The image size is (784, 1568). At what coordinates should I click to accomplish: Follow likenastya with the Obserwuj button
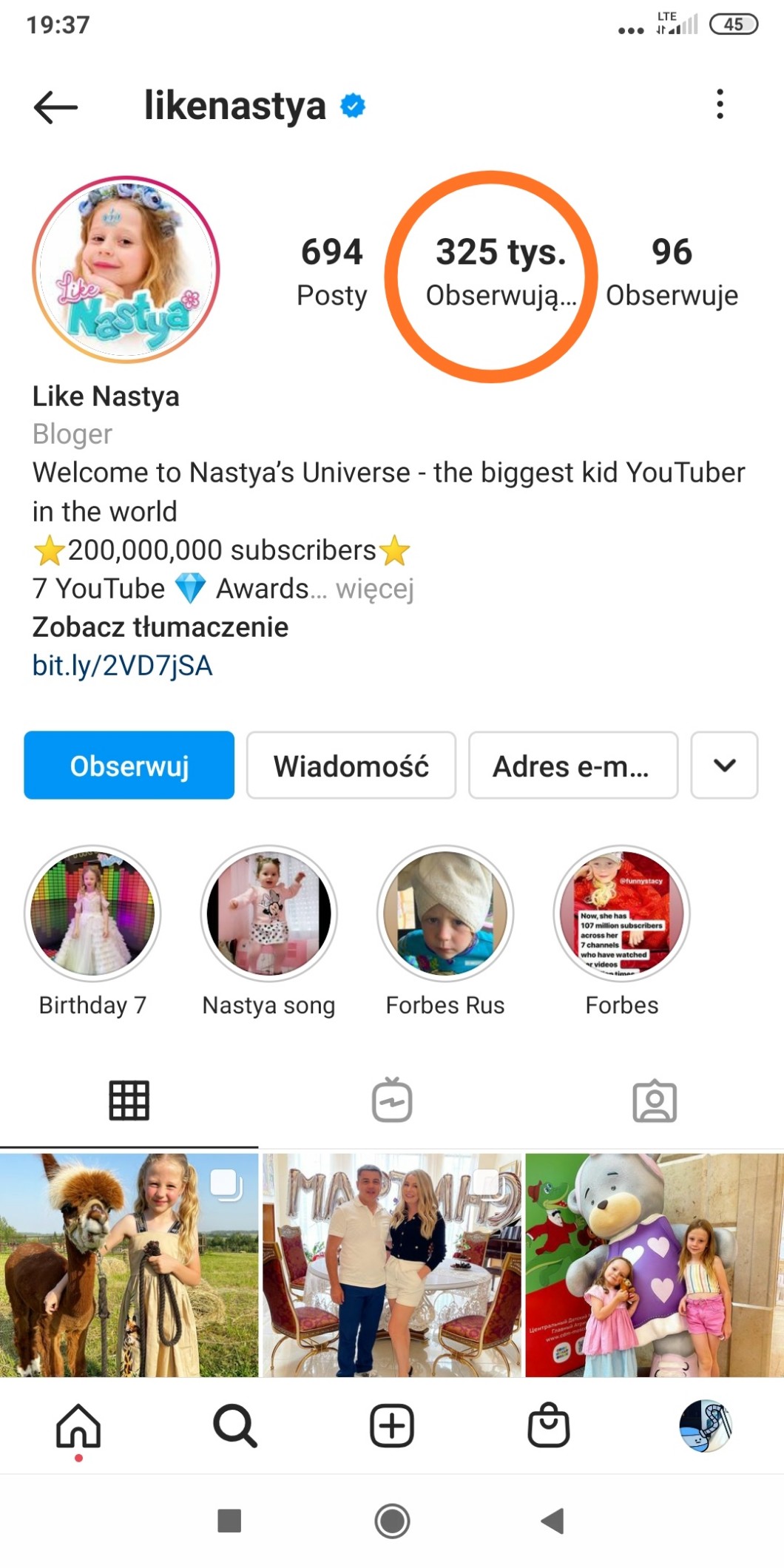click(x=129, y=766)
